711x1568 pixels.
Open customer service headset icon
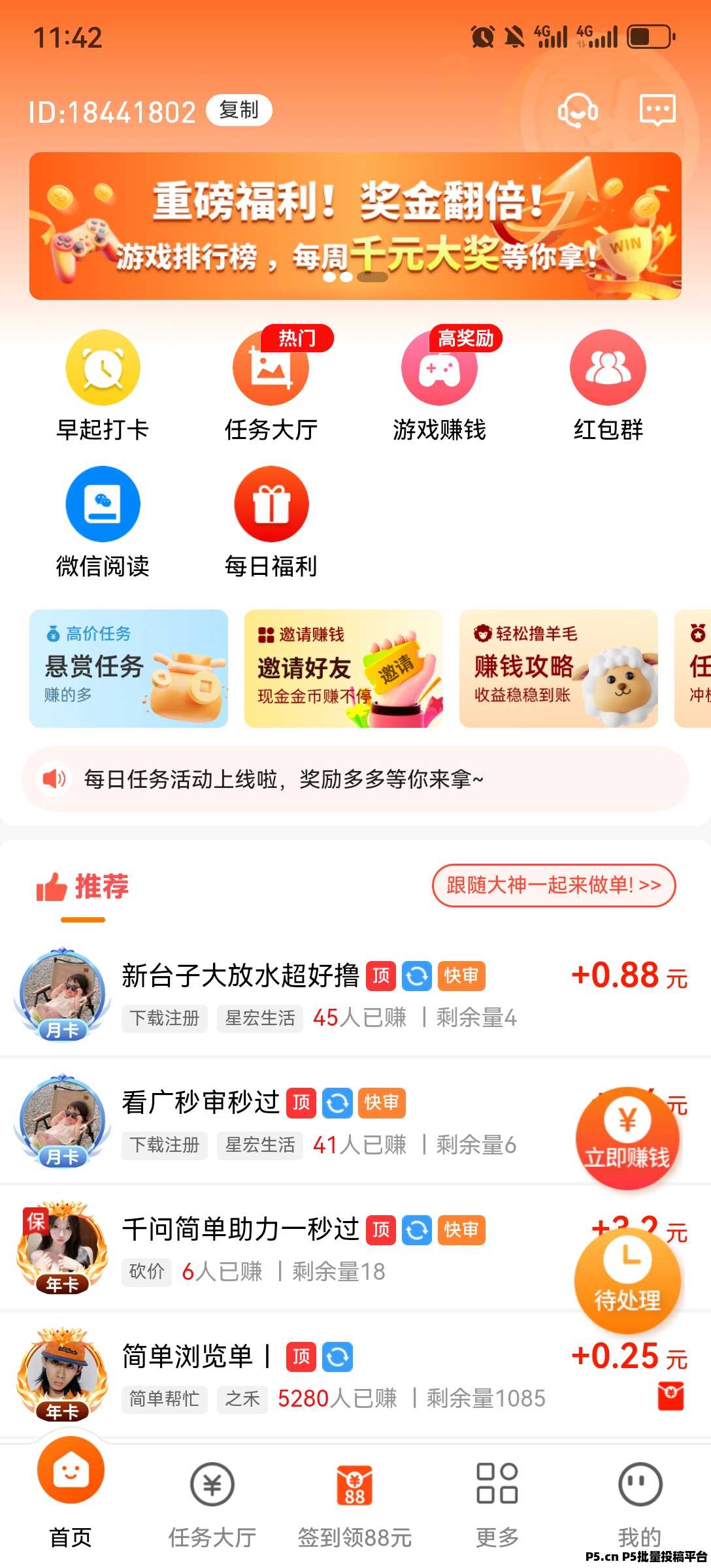point(578,110)
